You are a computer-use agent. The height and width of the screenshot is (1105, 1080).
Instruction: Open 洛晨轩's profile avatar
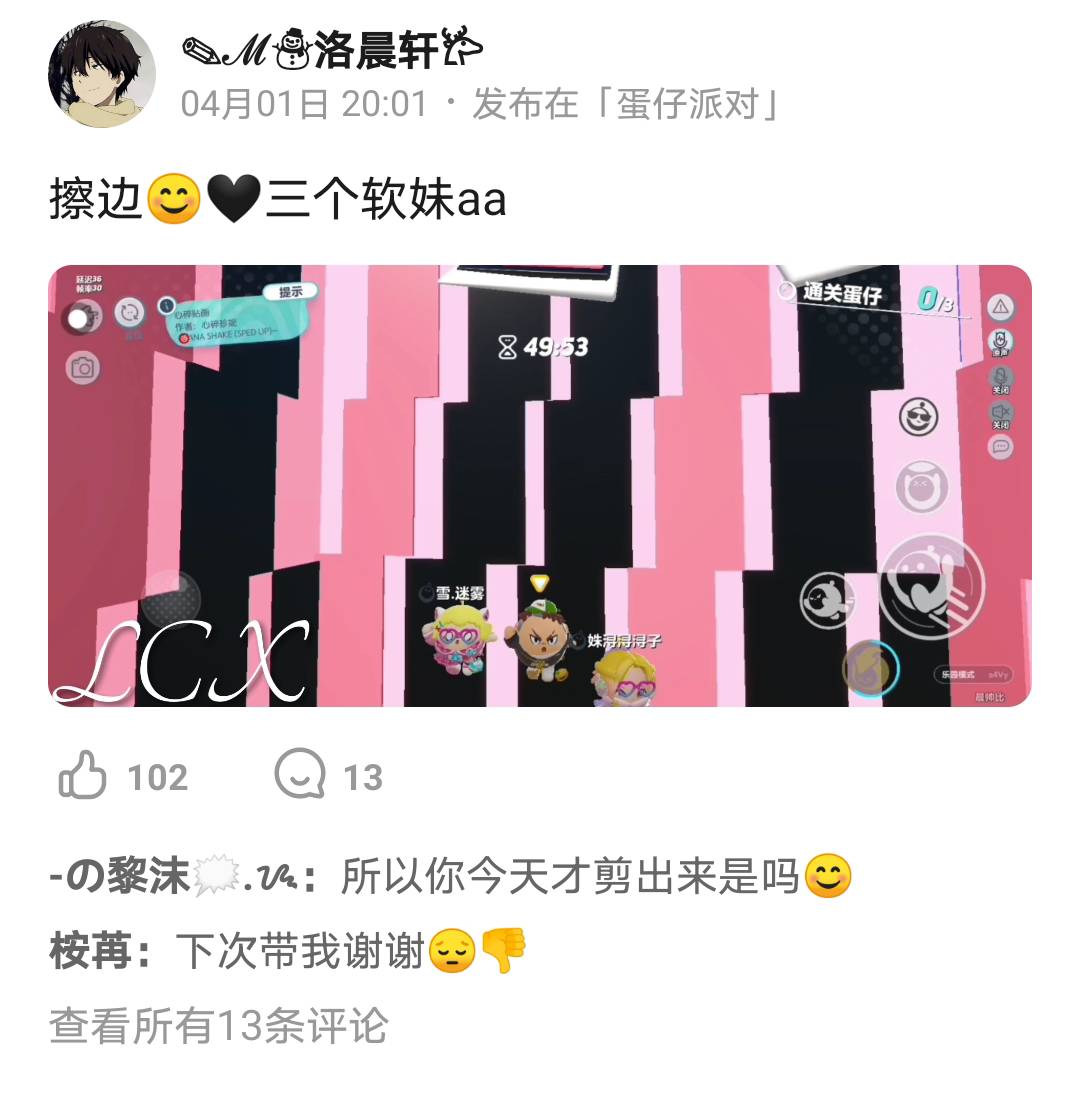(x=101, y=75)
